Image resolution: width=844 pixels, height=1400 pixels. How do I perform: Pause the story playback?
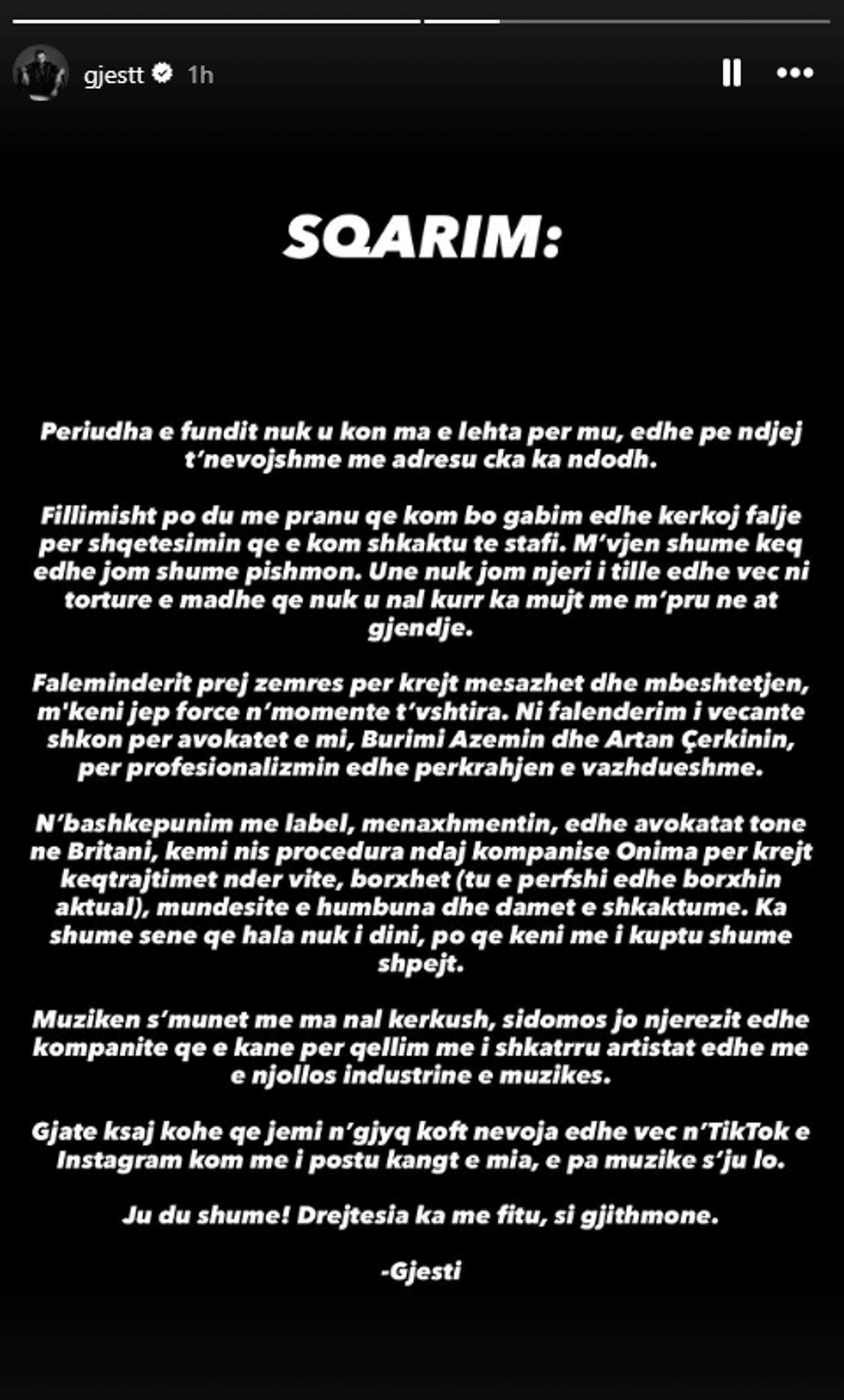pos(731,73)
